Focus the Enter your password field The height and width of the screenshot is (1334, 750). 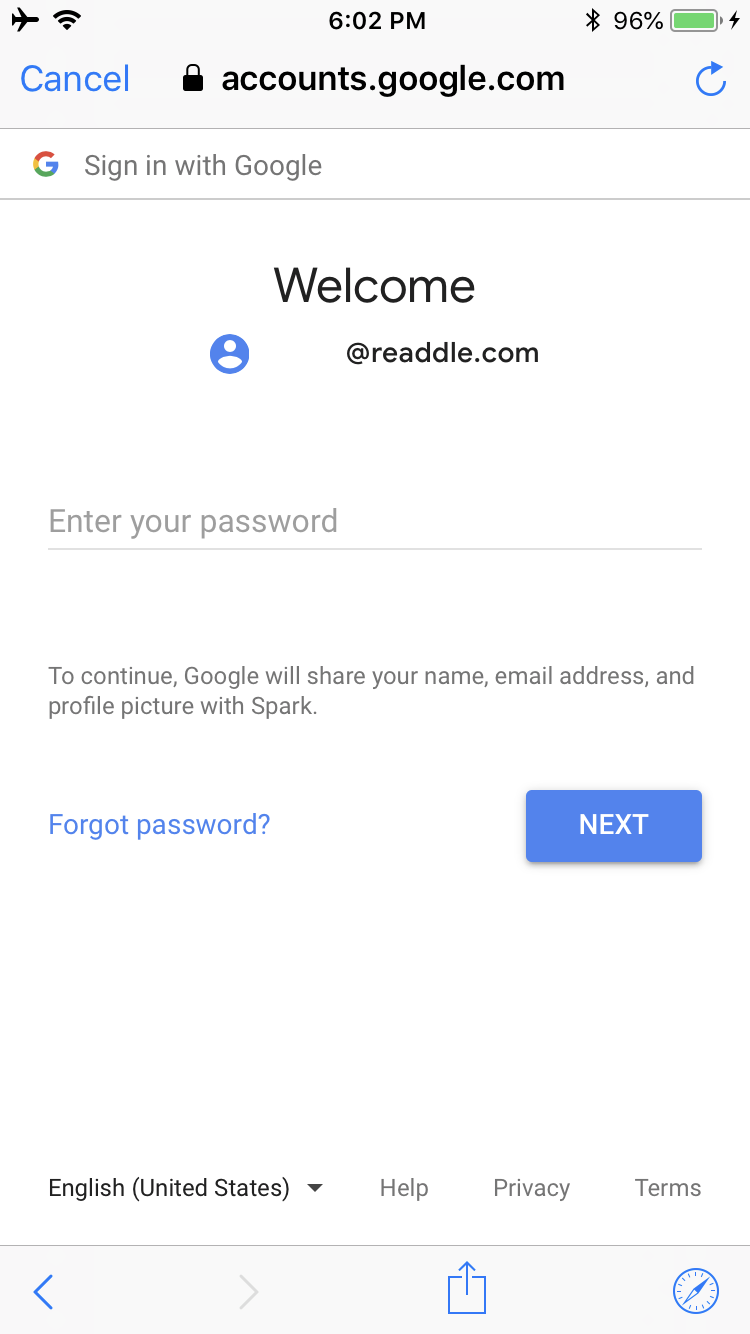375,522
